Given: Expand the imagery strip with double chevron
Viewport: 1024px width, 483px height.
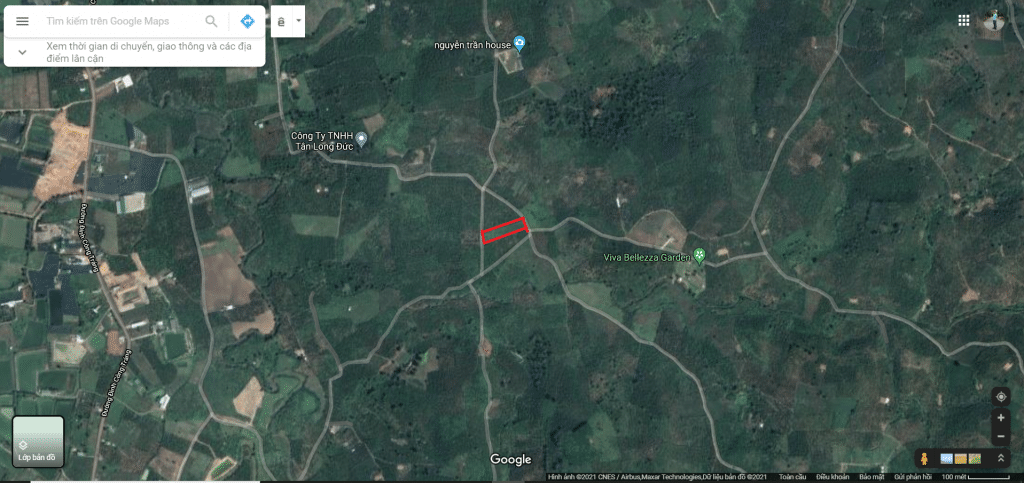Looking at the screenshot, I should (1001, 458).
